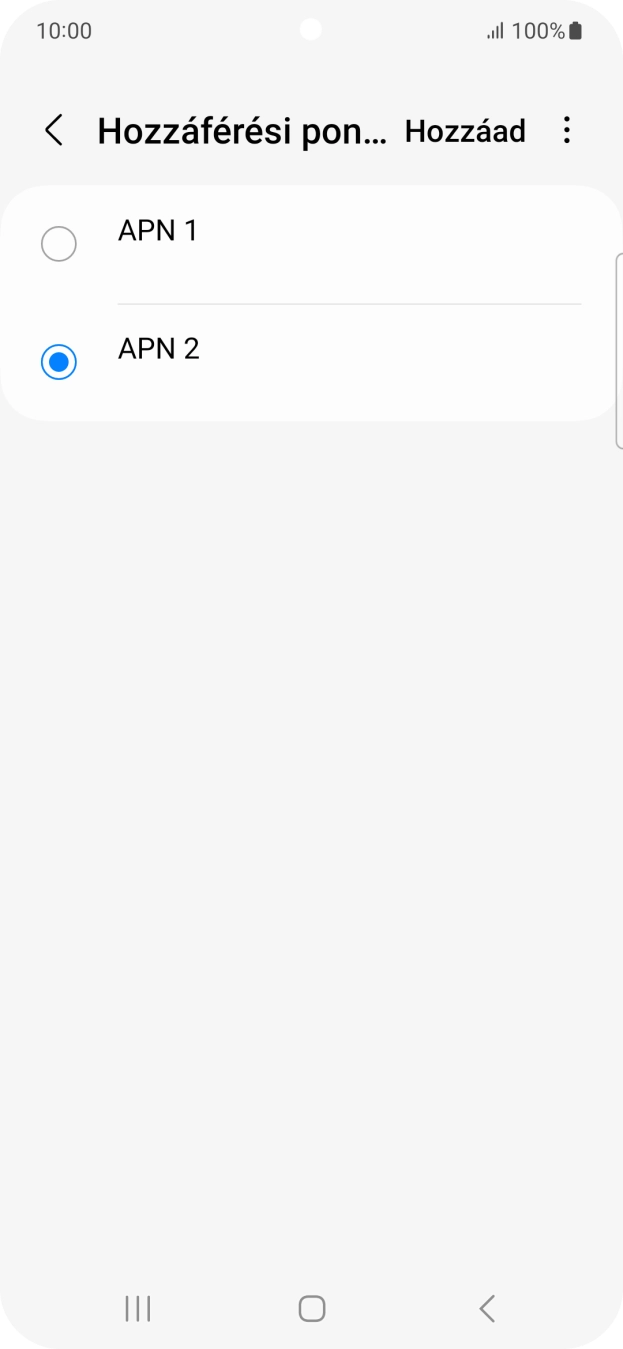Viewport: 623px width, 1349px height.
Task: Go to the home screen
Action: pos(312,1308)
